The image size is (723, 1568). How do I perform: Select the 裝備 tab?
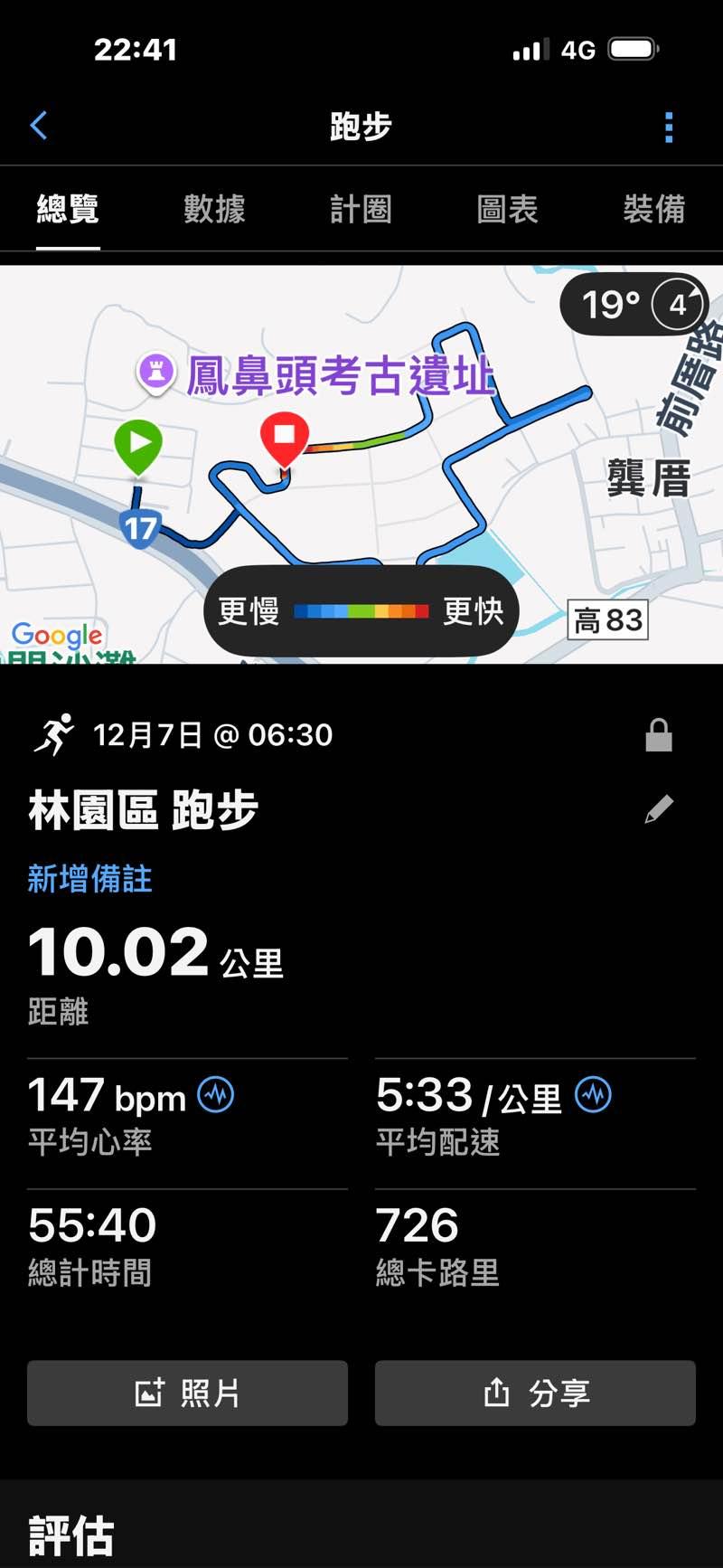tap(653, 210)
